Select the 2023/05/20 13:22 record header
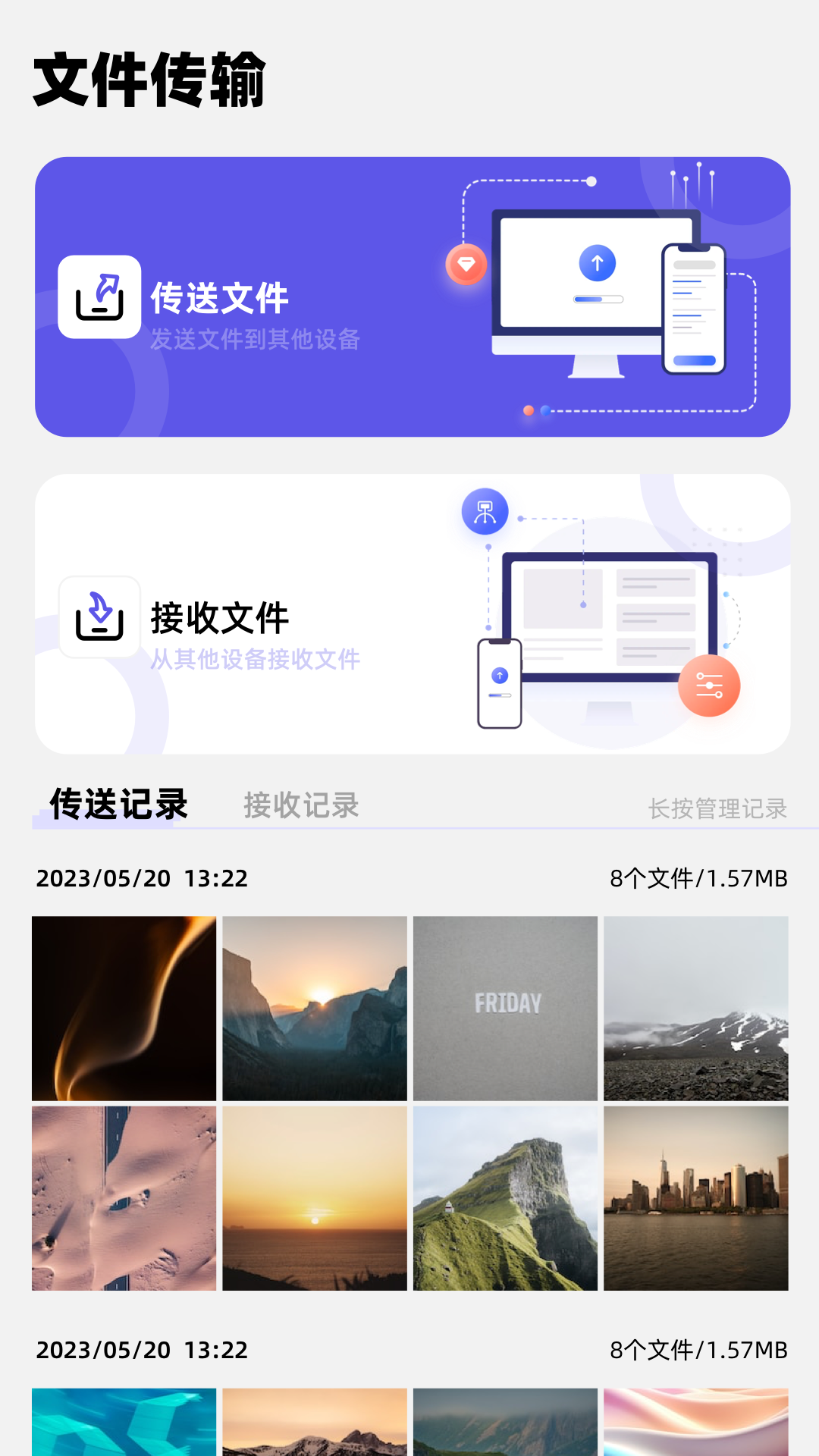The width and height of the screenshot is (819, 1456). tap(142, 880)
